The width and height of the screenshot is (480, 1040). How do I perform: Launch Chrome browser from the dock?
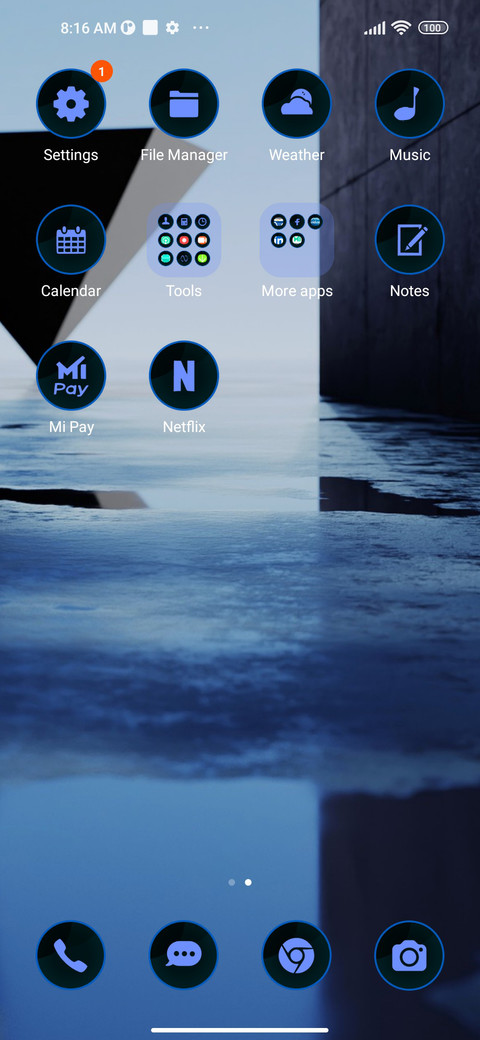coord(296,955)
